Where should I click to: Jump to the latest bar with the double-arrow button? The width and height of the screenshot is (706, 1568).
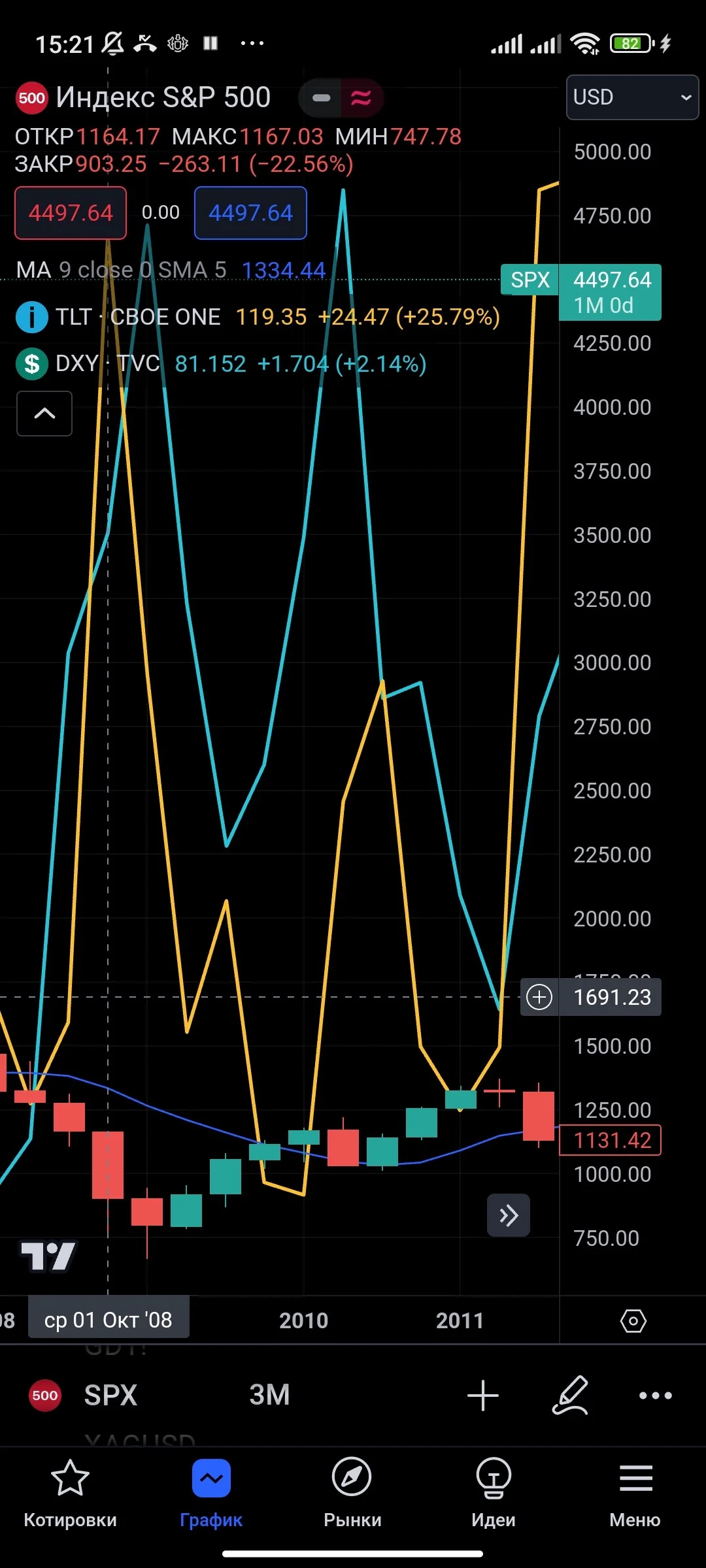(509, 1215)
